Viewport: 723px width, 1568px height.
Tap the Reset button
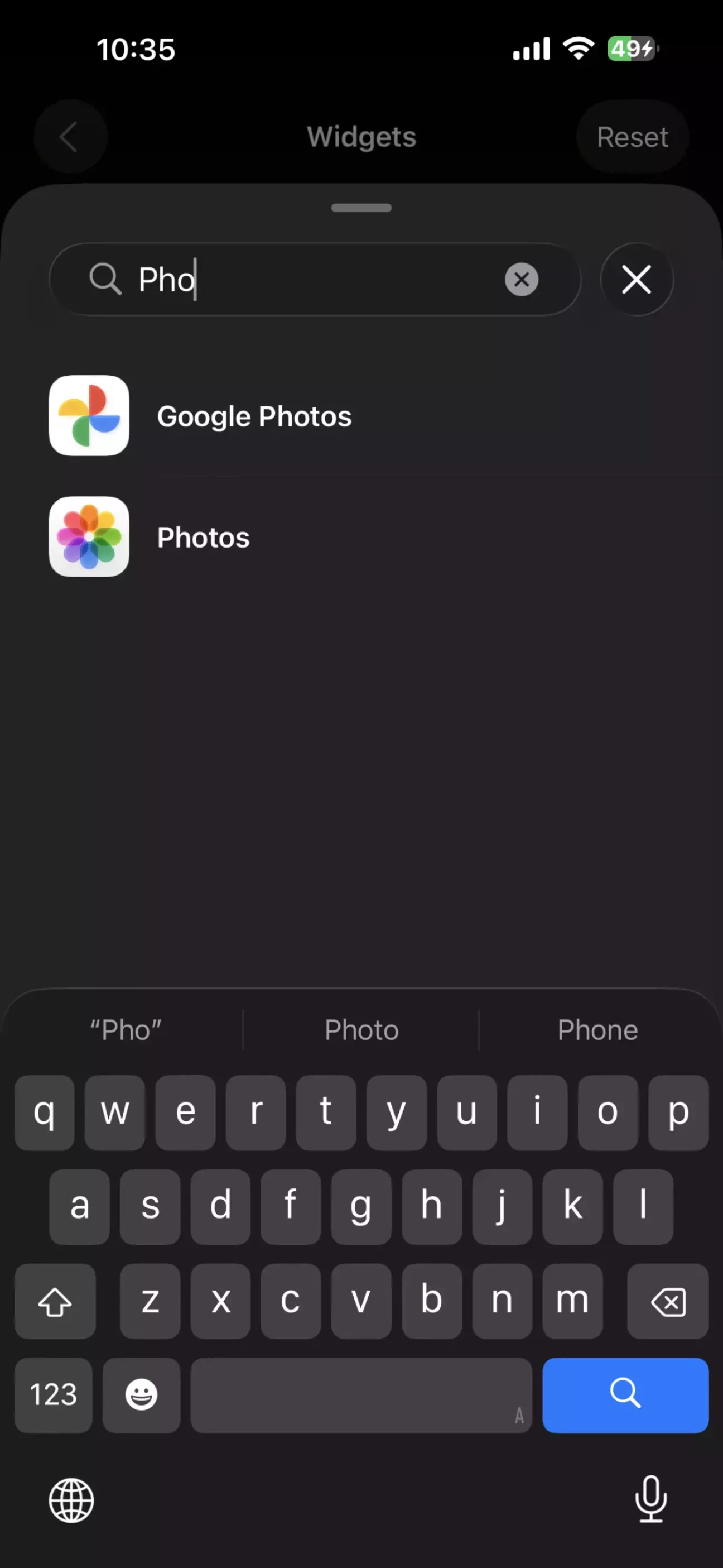tap(632, 137)
